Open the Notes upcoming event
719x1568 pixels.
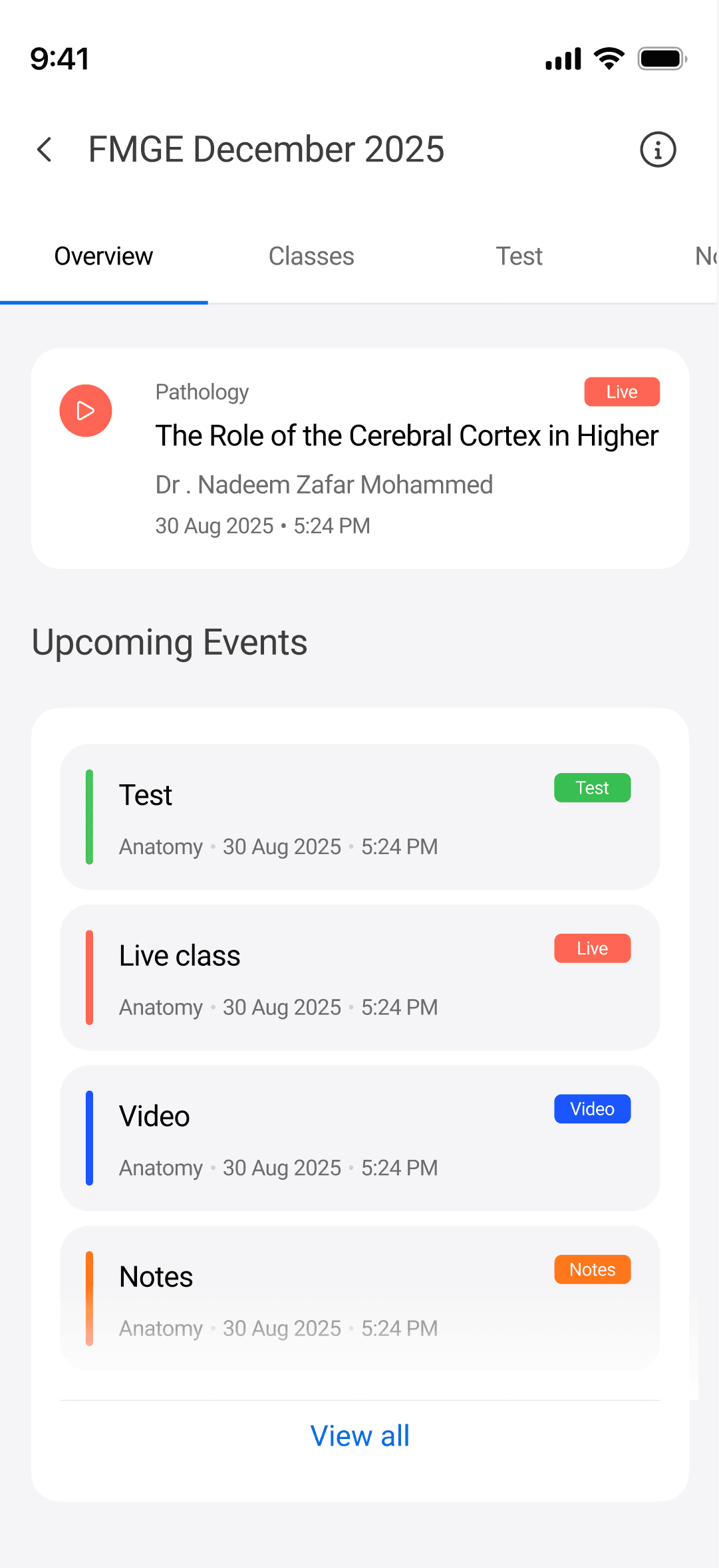[359, 1299]
